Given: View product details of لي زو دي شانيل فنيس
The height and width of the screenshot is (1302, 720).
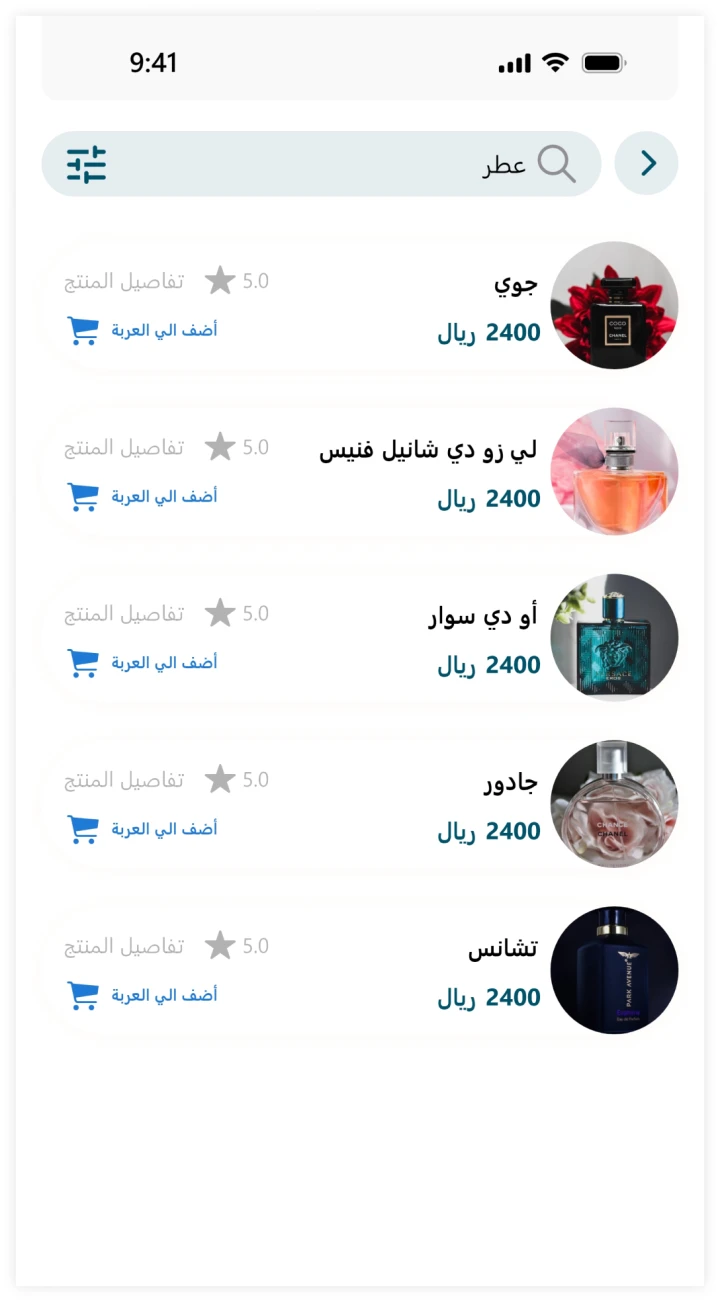Looking at the screenshot, I should point(124,447).
